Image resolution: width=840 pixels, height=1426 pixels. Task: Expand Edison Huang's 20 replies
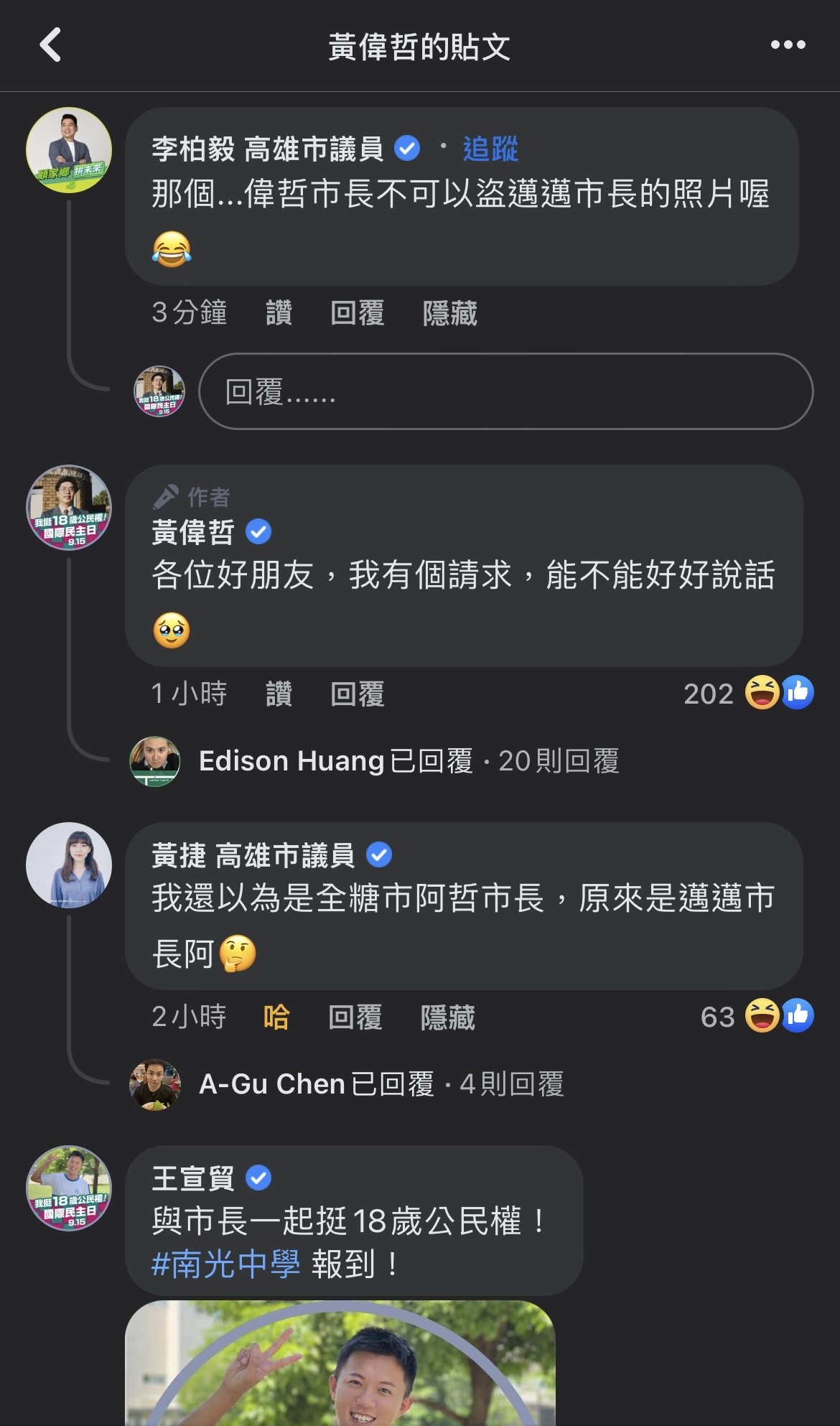coord(409,761)
